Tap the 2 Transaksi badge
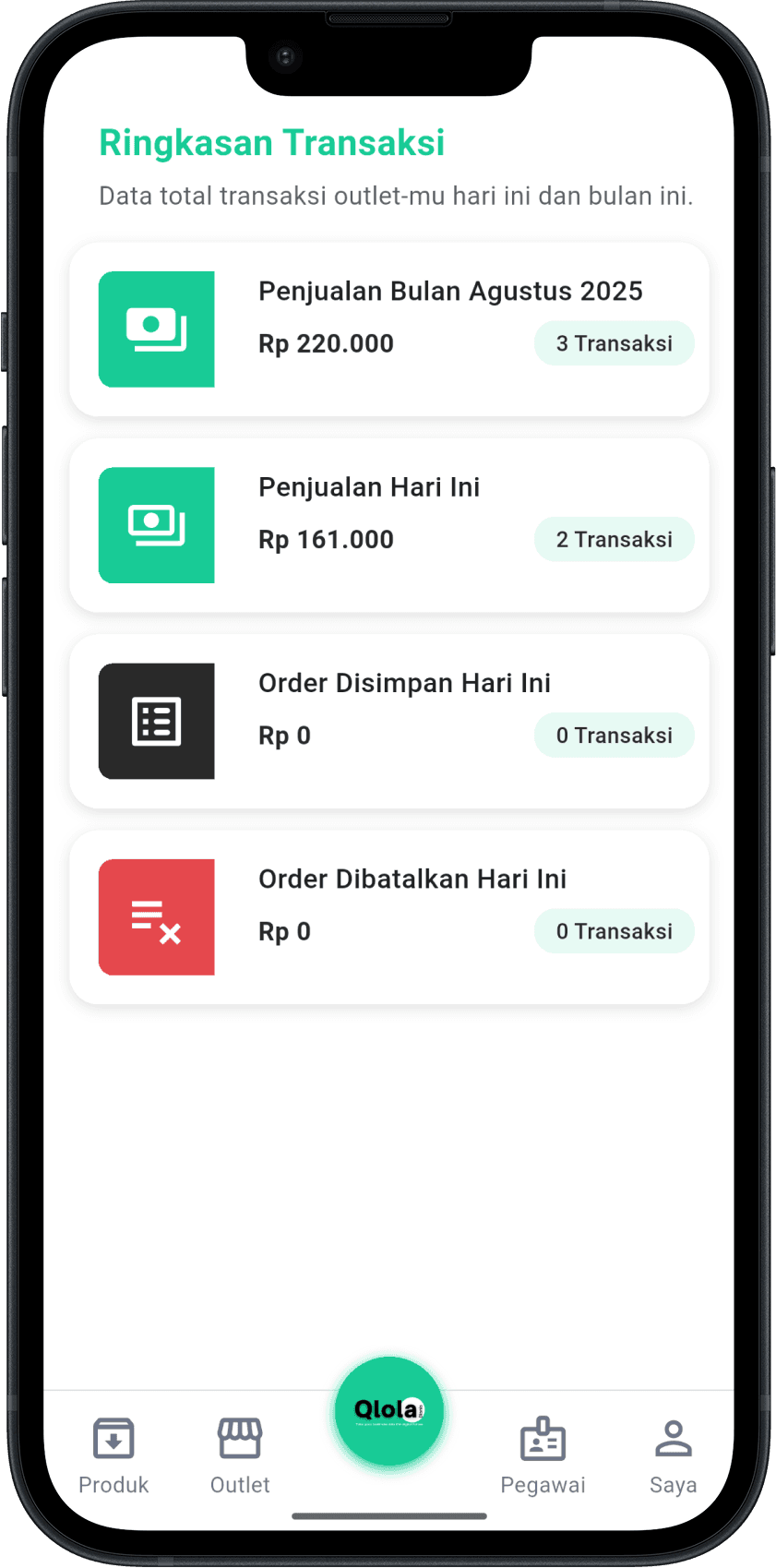This screenshot has width=776, height=1568. pos(614,539)
